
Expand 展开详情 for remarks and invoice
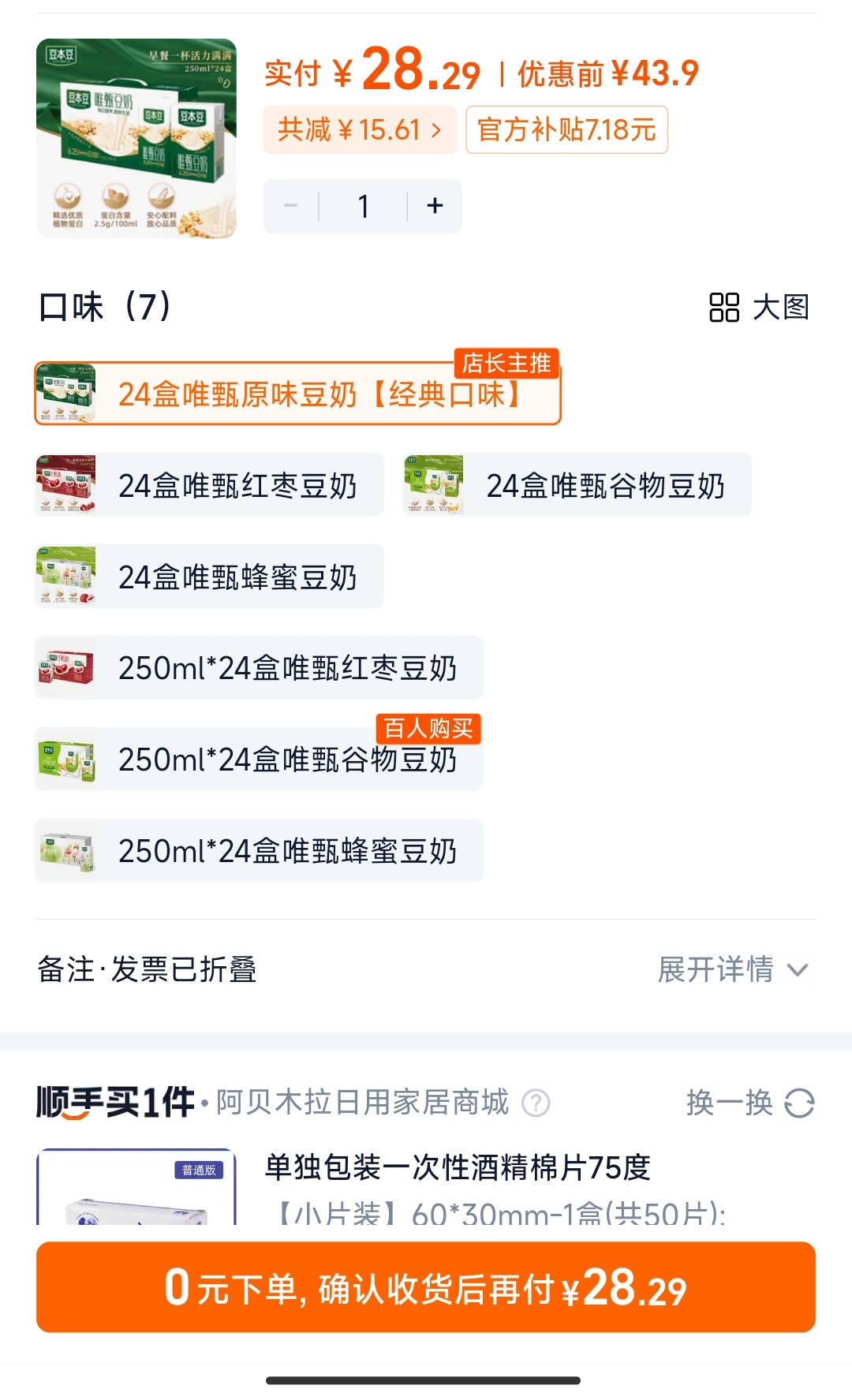pos(733,969)
